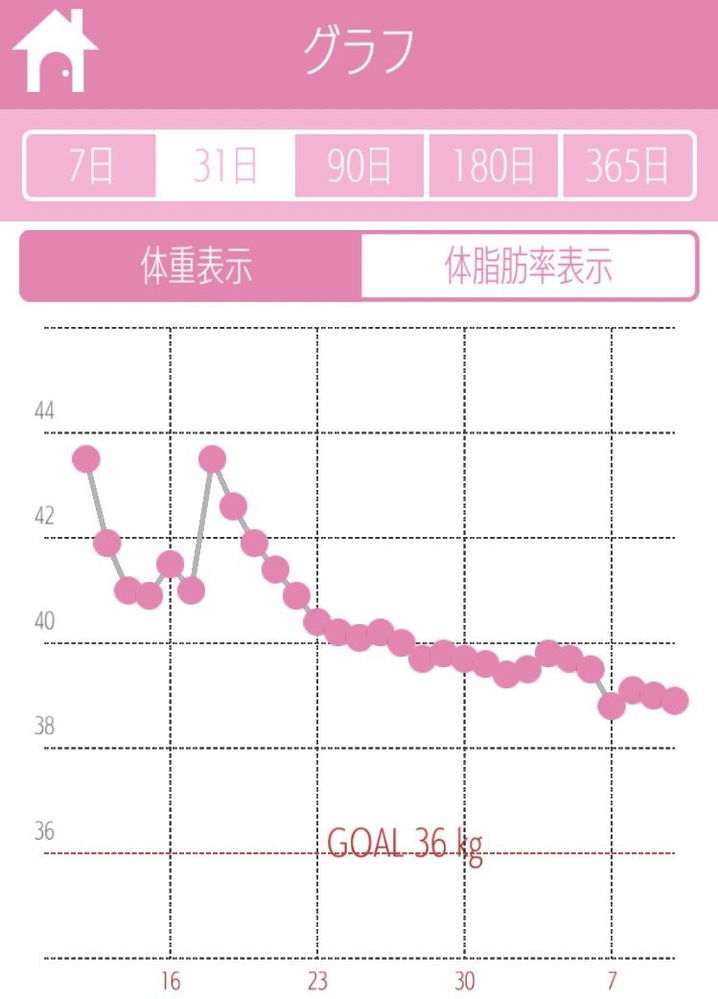Select the 31日 range
This screenshot has height=999, width=718.
tap(225, 166)
